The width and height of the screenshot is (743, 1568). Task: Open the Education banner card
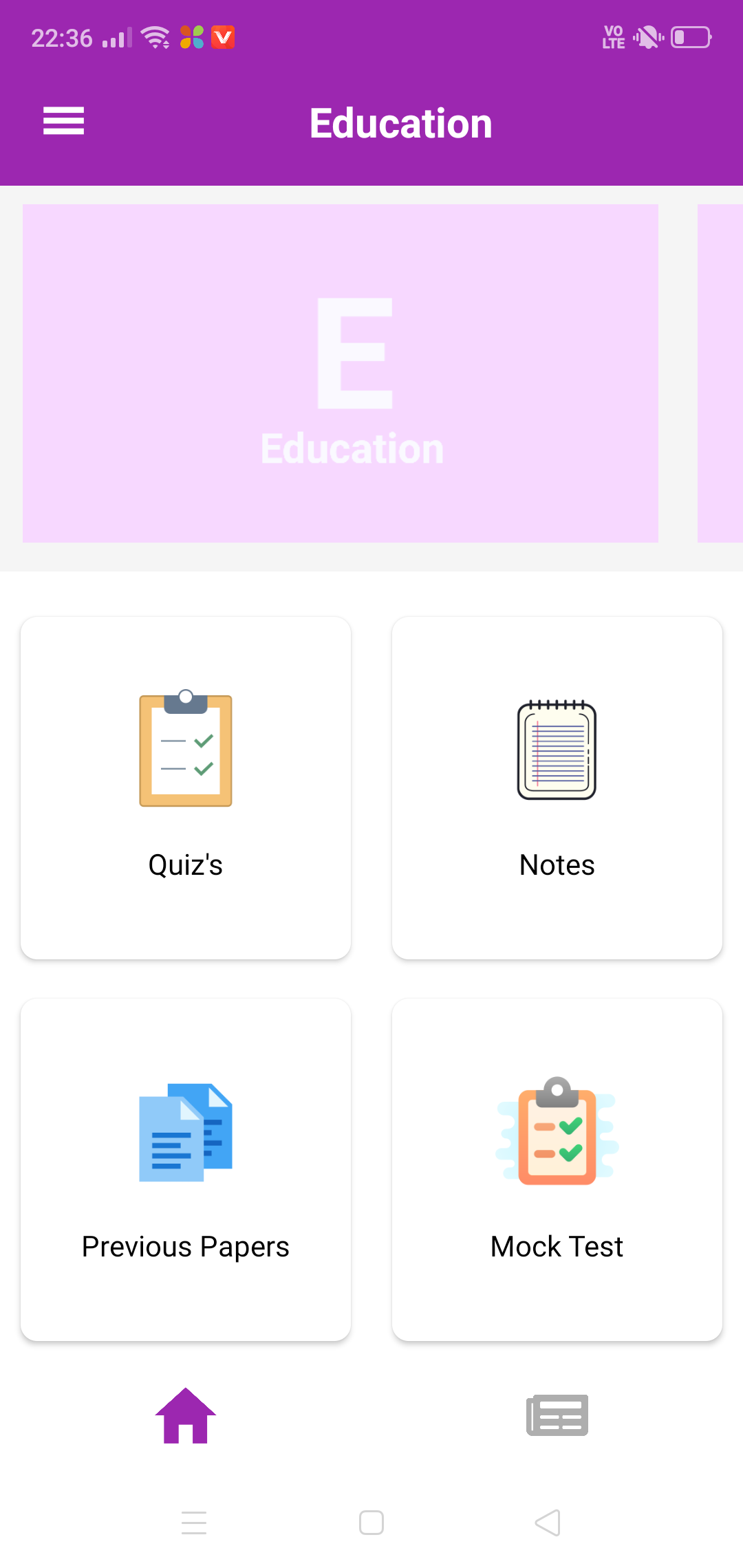340,373
